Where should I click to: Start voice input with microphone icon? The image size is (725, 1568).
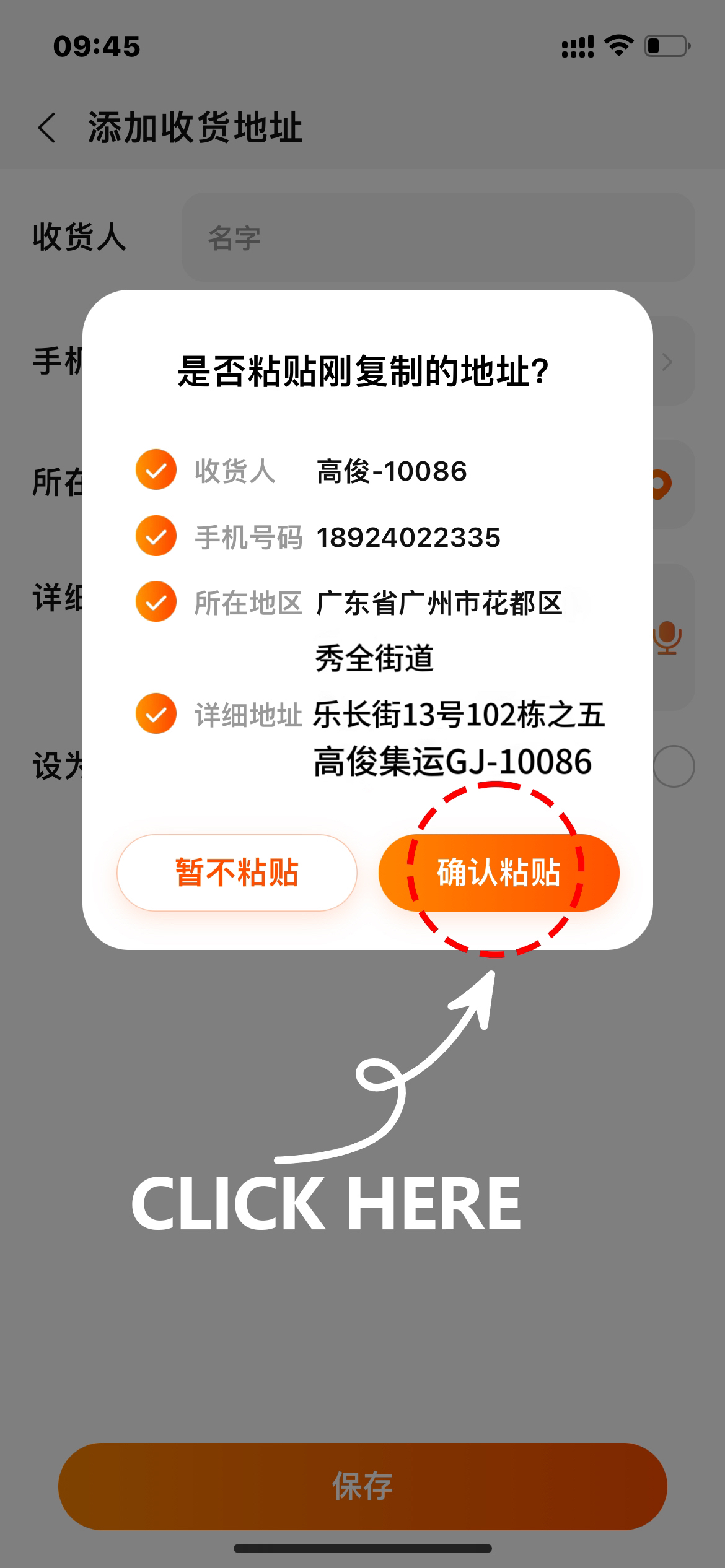tap(667, 638)
